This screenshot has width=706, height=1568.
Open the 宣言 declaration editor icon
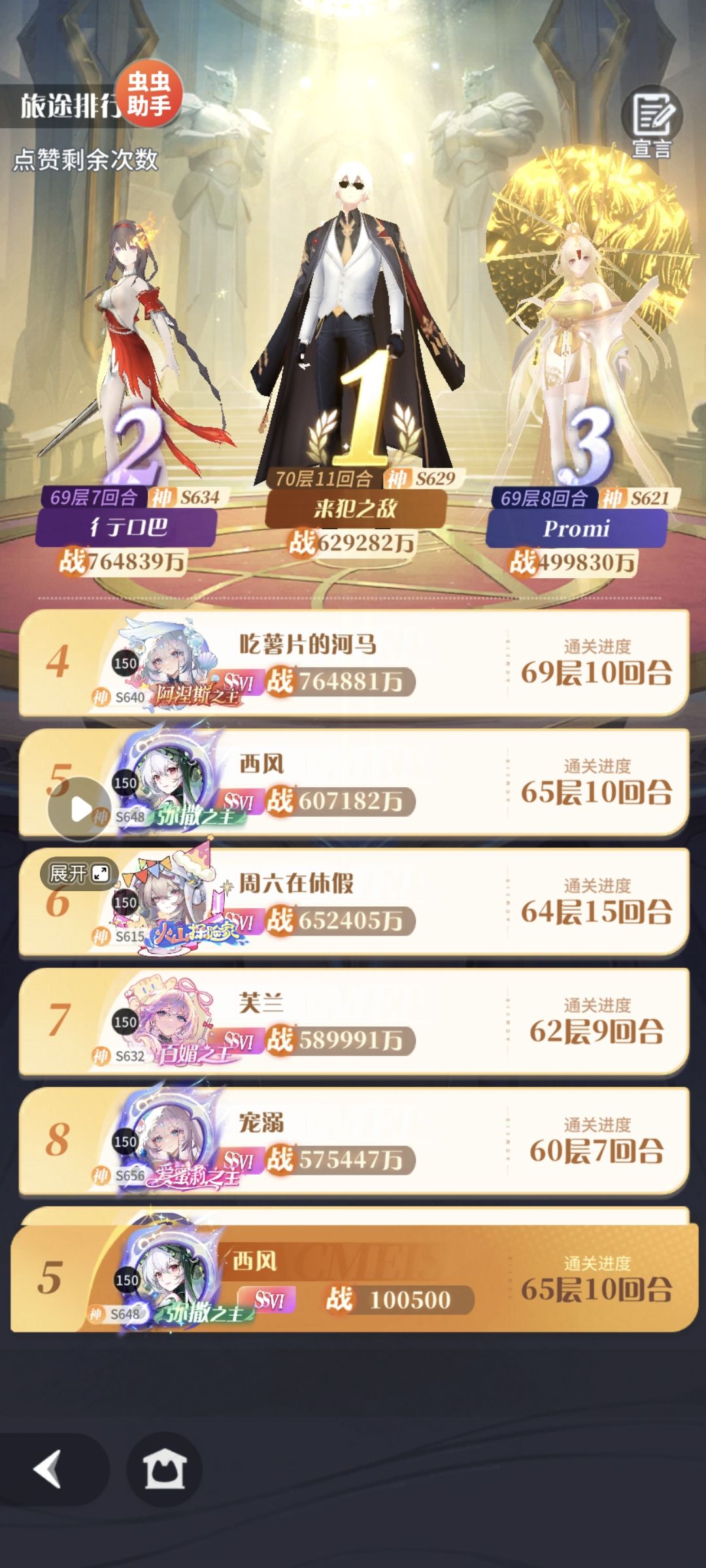tap(652, 112)
